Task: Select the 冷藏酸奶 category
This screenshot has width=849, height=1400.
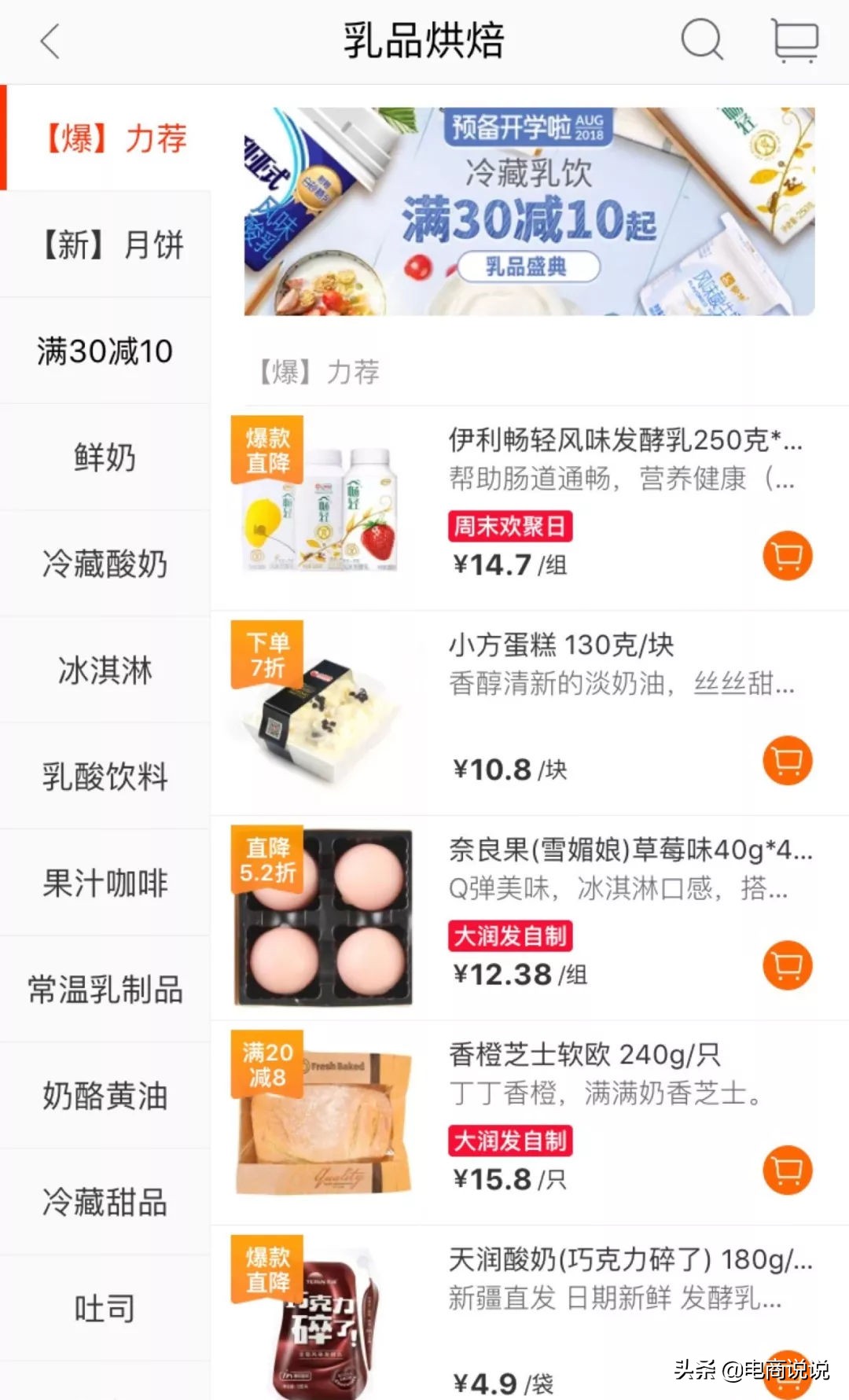Action: tap(105, 563)
